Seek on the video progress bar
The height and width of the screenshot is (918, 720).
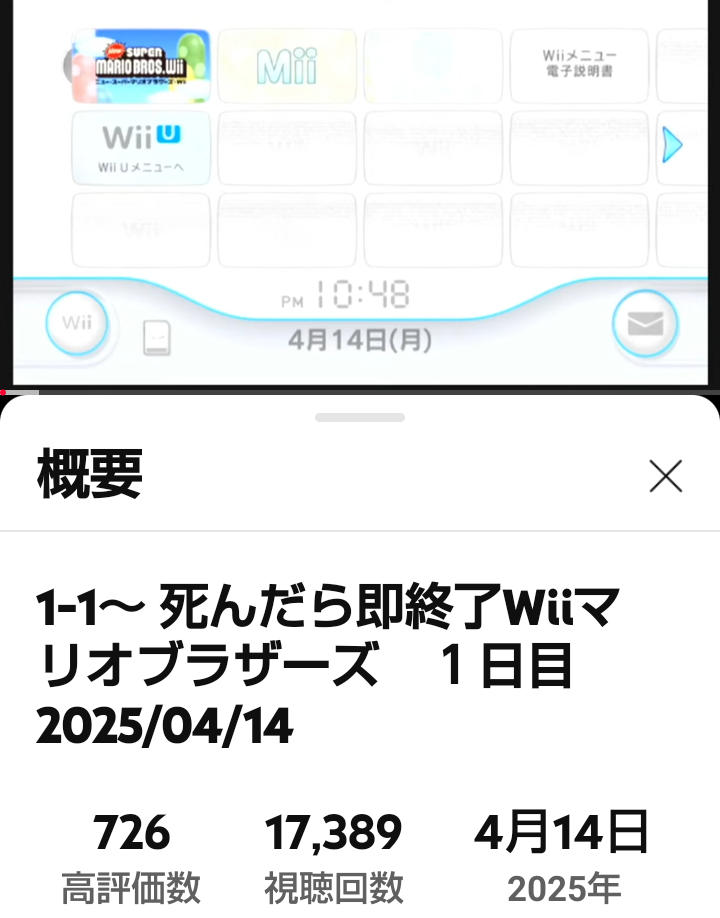click(360, 391)
